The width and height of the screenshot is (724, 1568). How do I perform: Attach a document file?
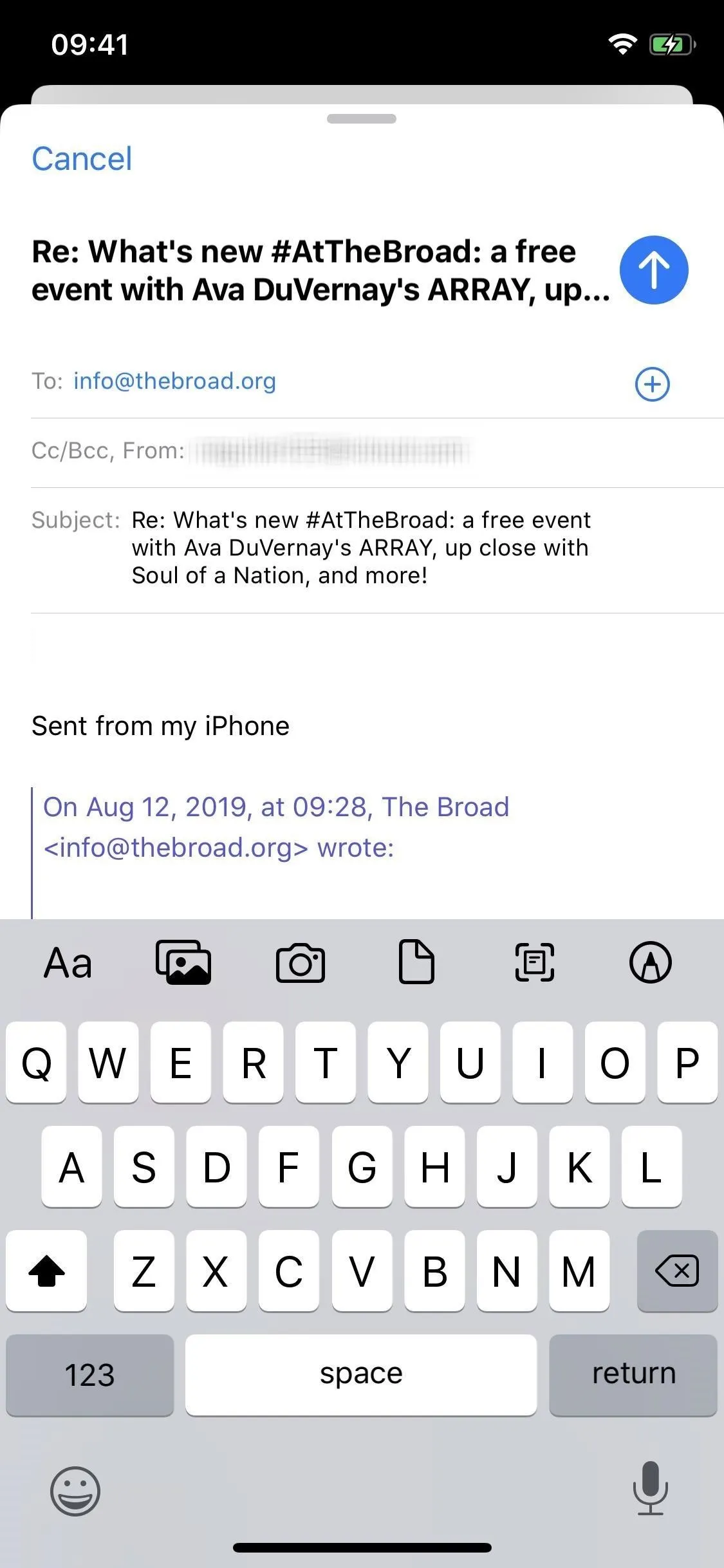click(x=416, y=962)
